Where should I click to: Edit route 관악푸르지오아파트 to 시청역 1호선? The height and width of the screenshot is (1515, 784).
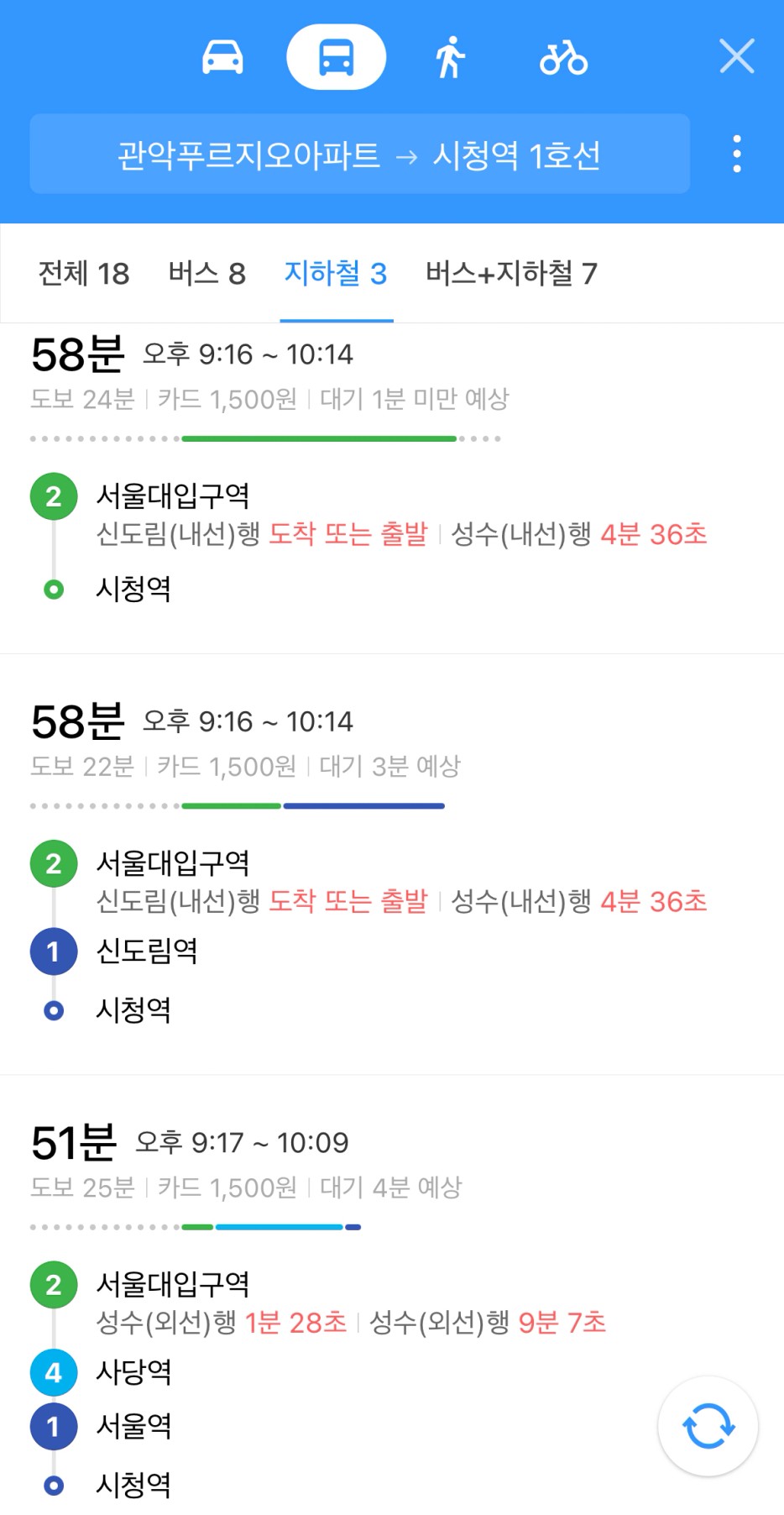tap(359, 155)
